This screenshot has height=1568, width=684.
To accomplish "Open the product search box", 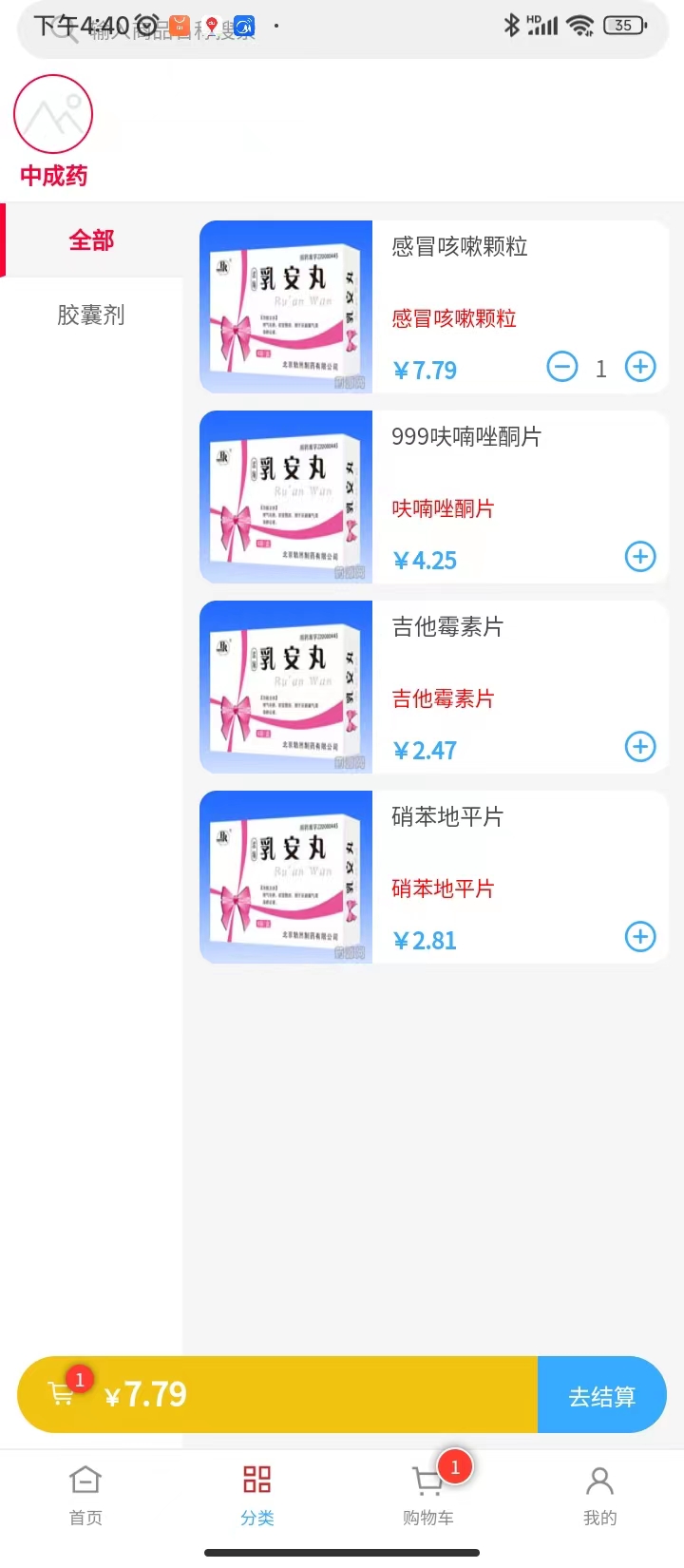I will [342, 32].
